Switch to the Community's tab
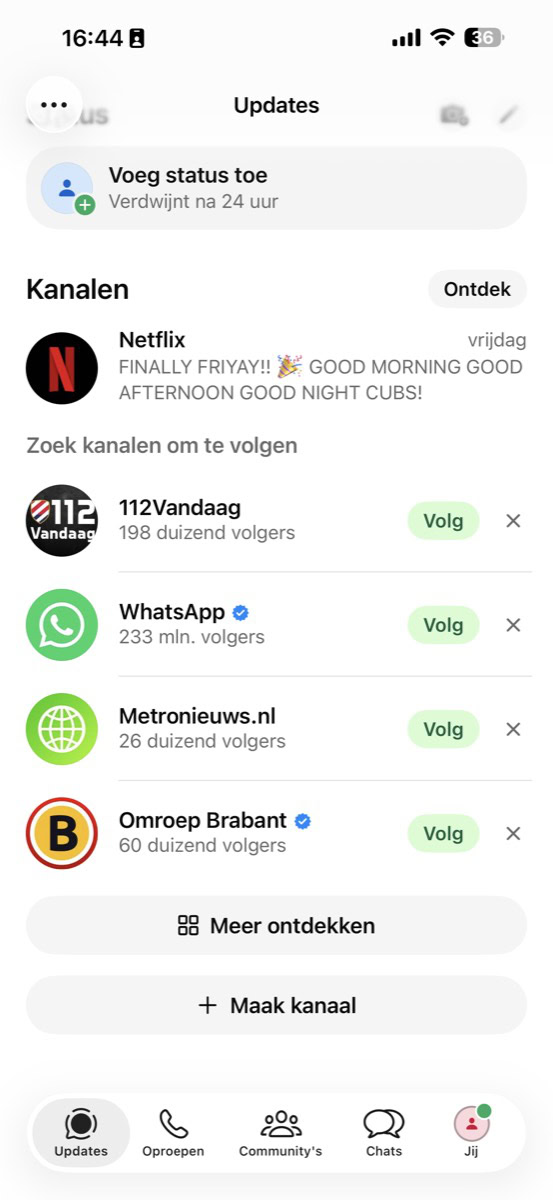This screenshot has height=1200, width=553. pyautogui.click(x=280, y=1133)
